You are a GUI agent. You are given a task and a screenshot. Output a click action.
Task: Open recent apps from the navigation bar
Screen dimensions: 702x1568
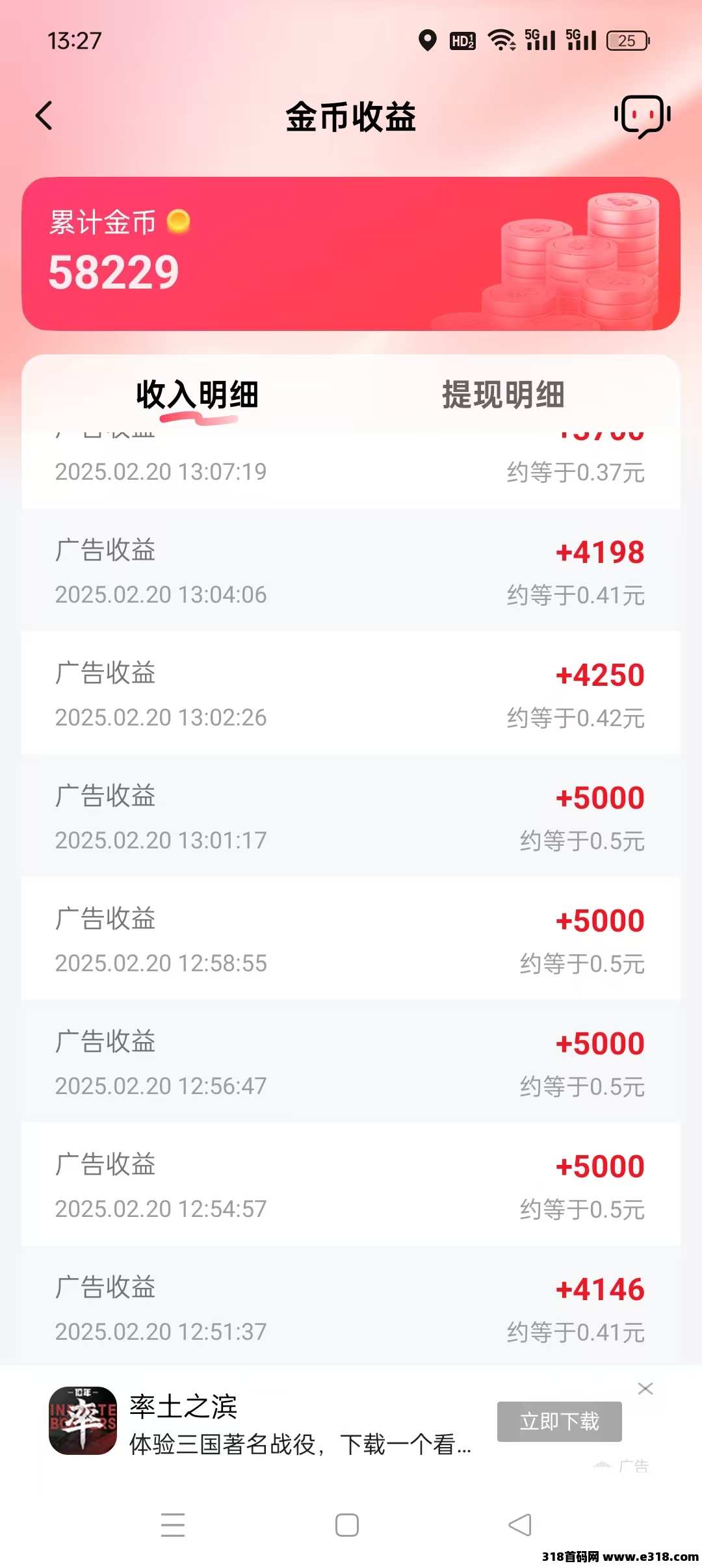(x=173, y=1524)
